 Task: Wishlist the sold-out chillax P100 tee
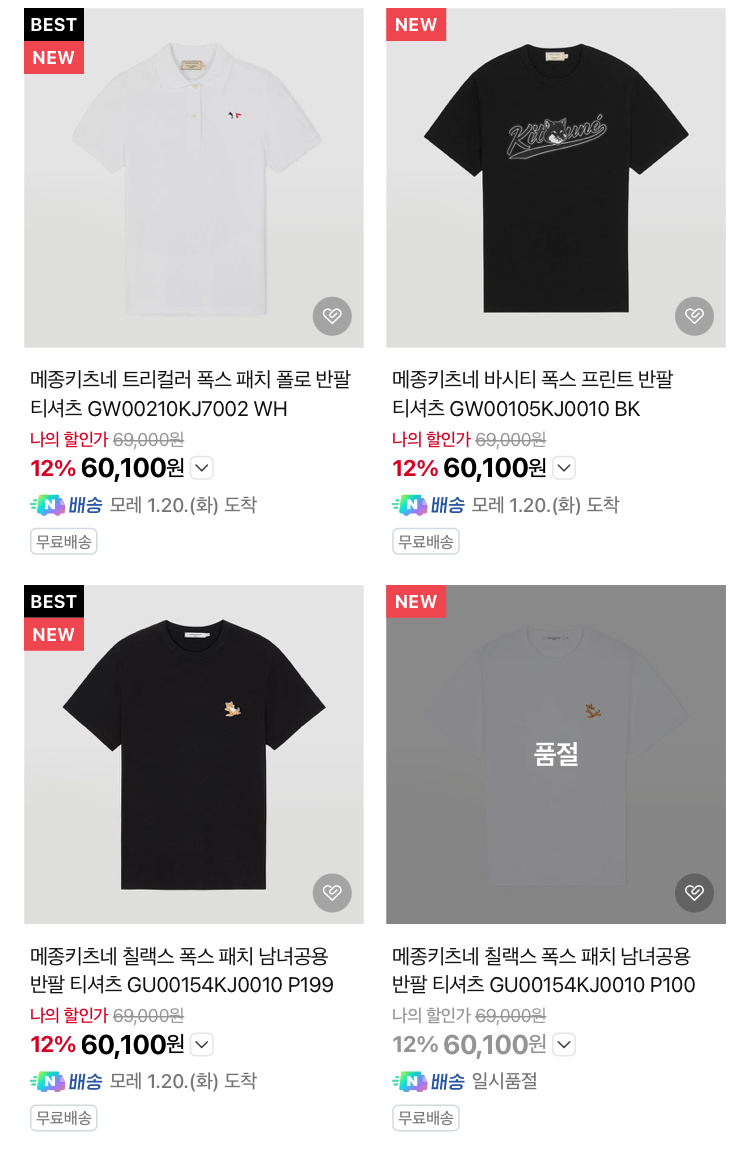pyautogui.click(x=694, y=892)
